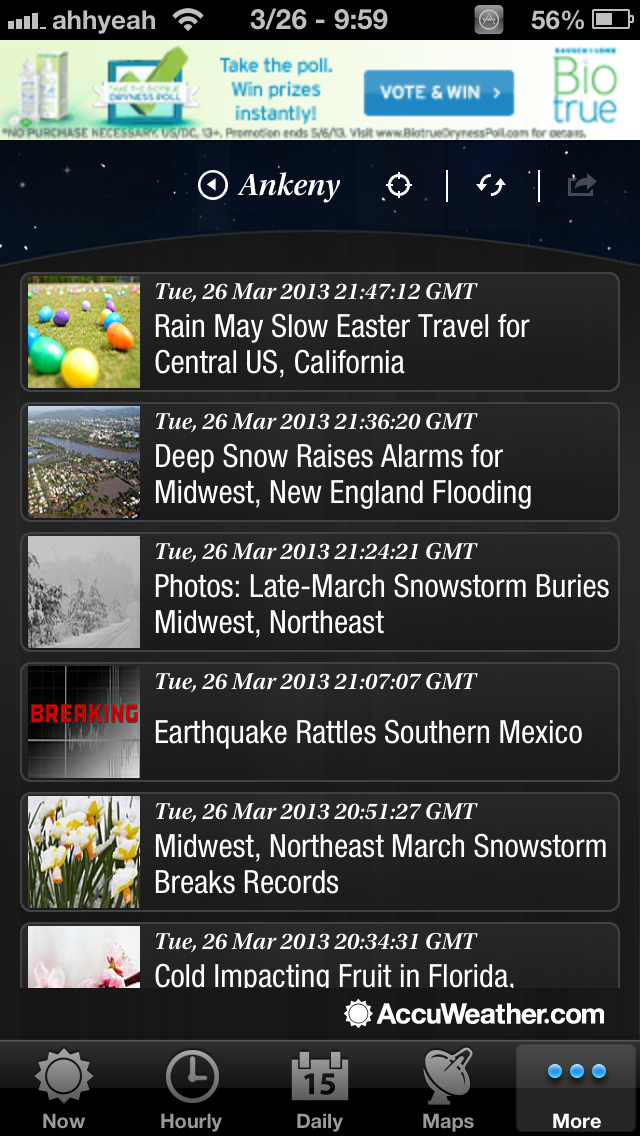Switch to the Now tab
Image resolution: width=640 pixels, height=1136 pixels.
tap(64, 1088)
